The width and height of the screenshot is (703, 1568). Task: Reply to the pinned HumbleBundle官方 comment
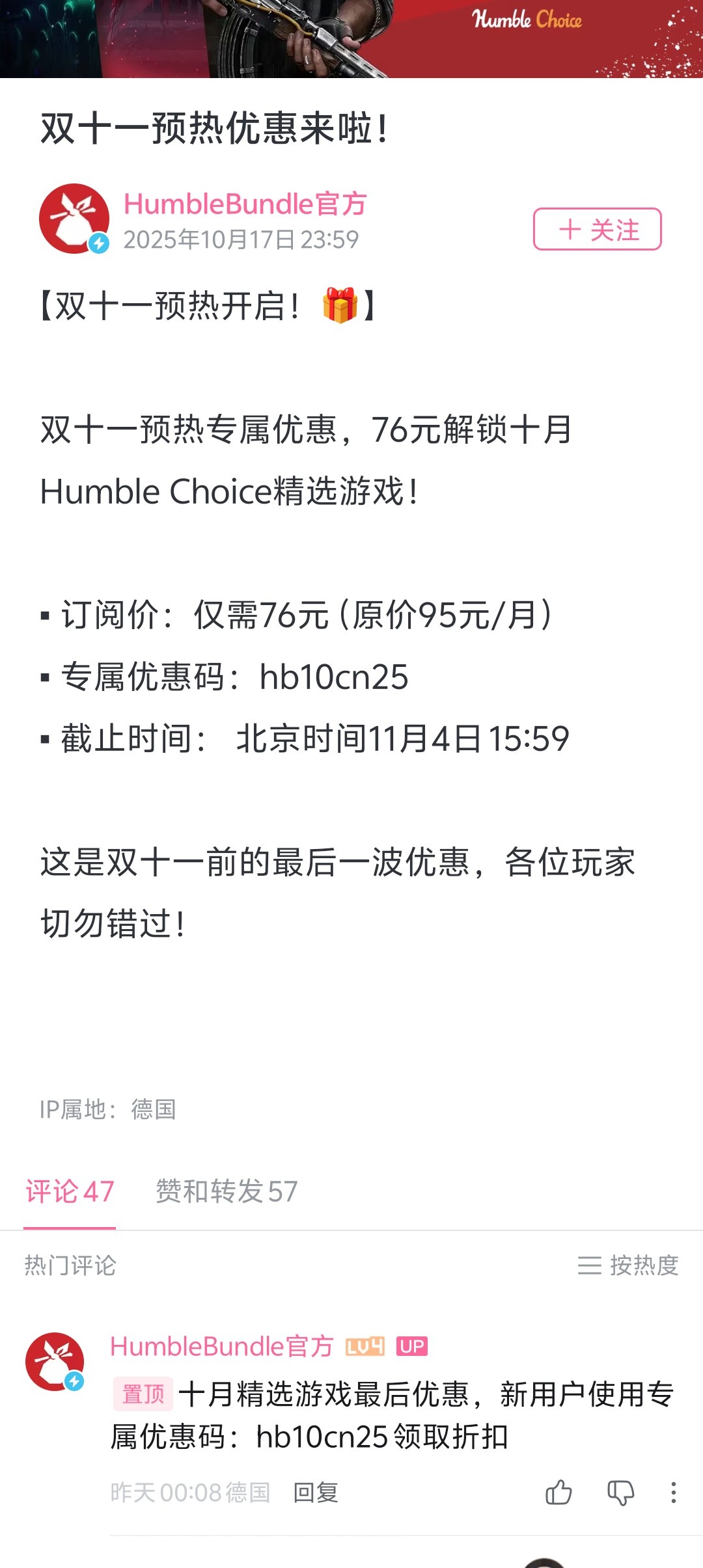tap(316, 1492)
